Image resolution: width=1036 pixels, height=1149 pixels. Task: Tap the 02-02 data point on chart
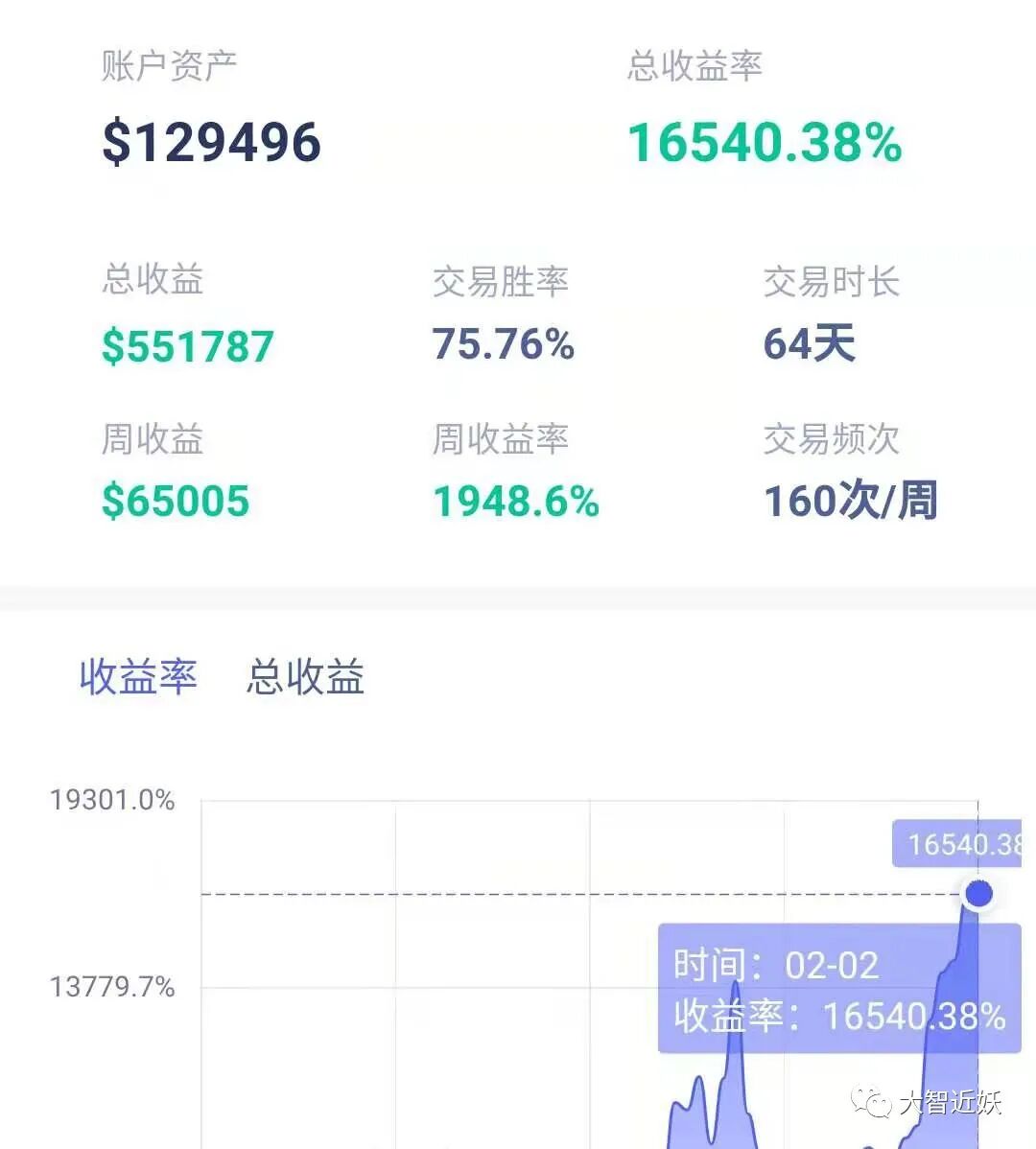978,893
